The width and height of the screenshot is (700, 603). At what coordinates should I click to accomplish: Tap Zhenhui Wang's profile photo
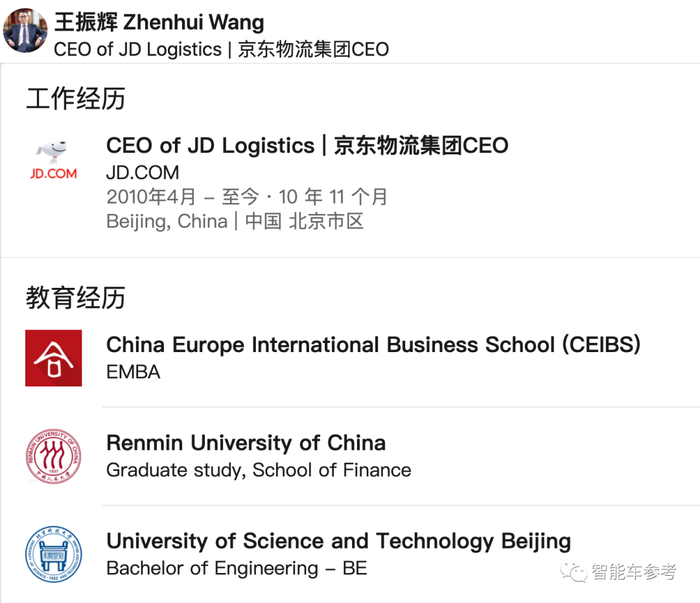25,30
